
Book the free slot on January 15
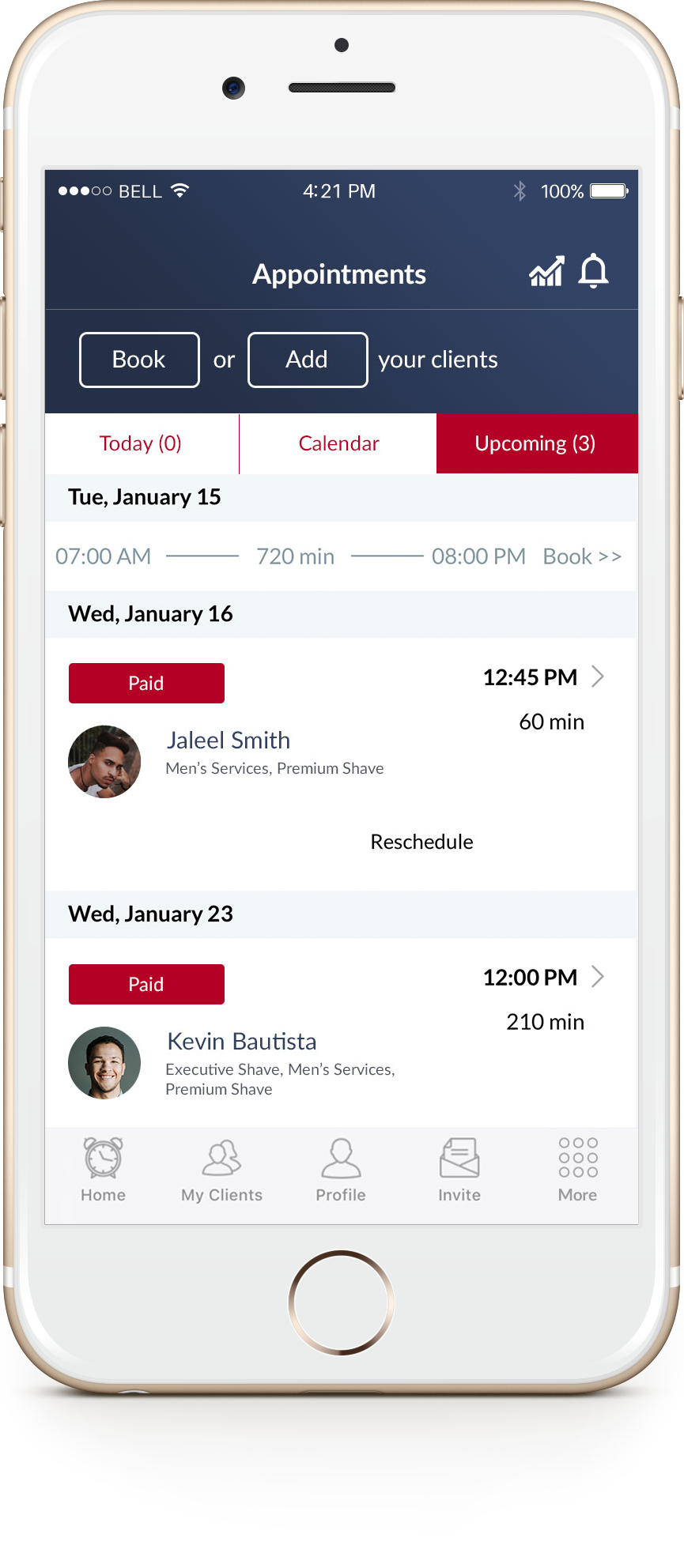coord(582,556)
